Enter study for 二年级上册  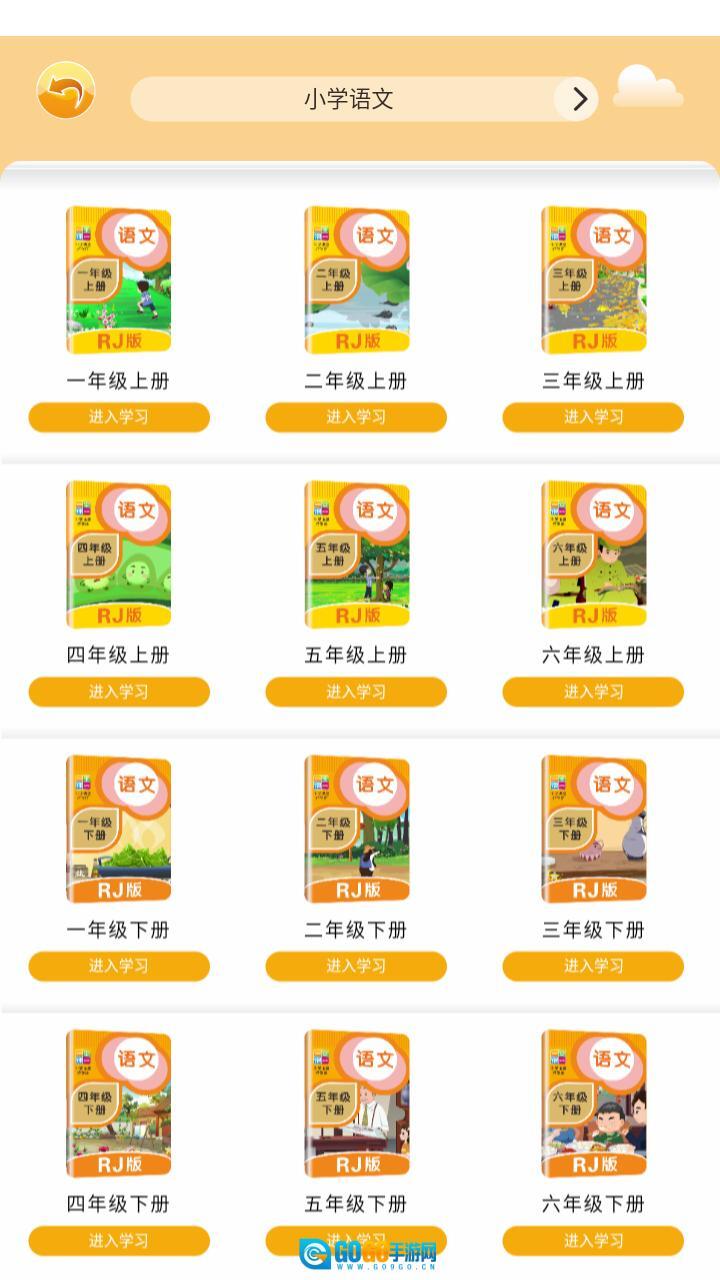356,417
